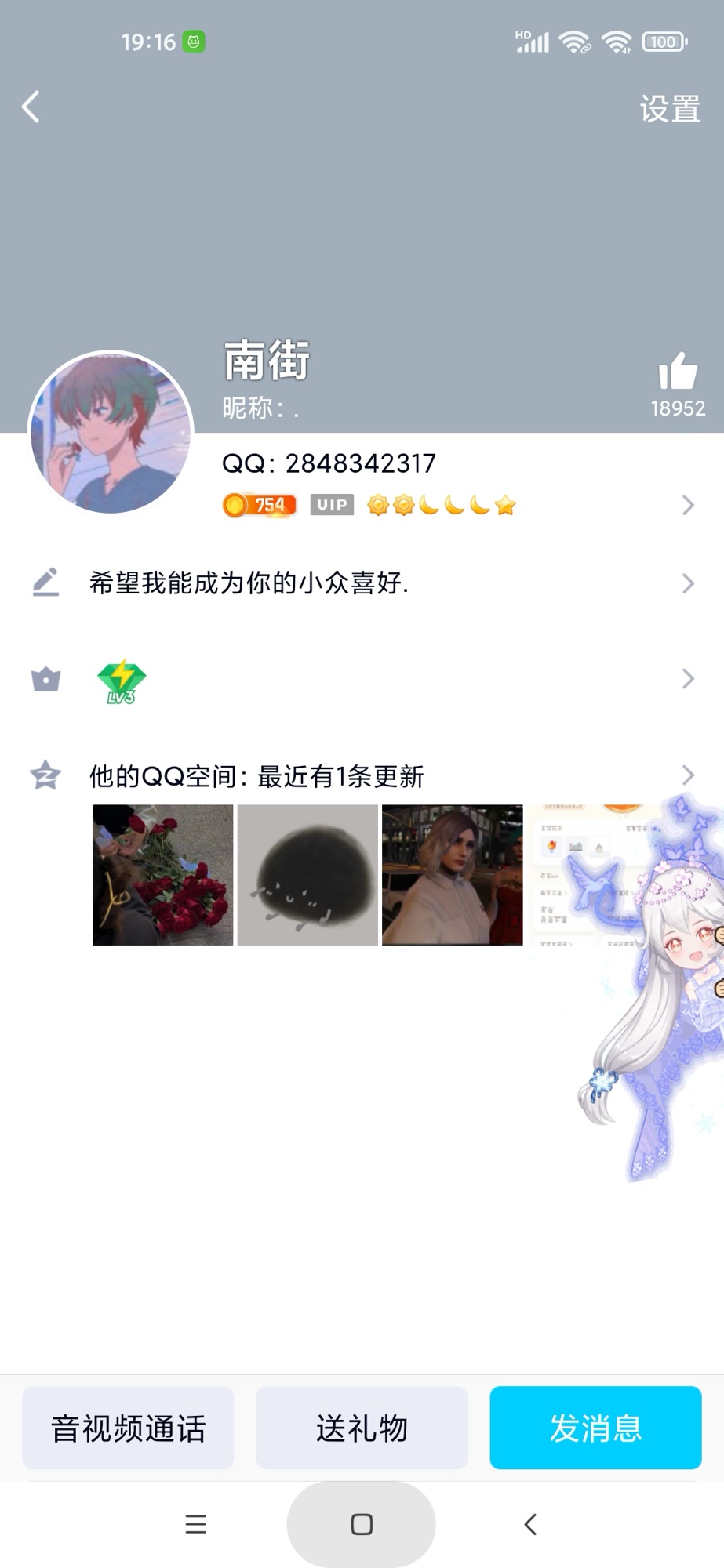Open the LV3 diamond privileges row
Screen dimensions: 724x1568
pyautogui.click(x=361, y=679)
